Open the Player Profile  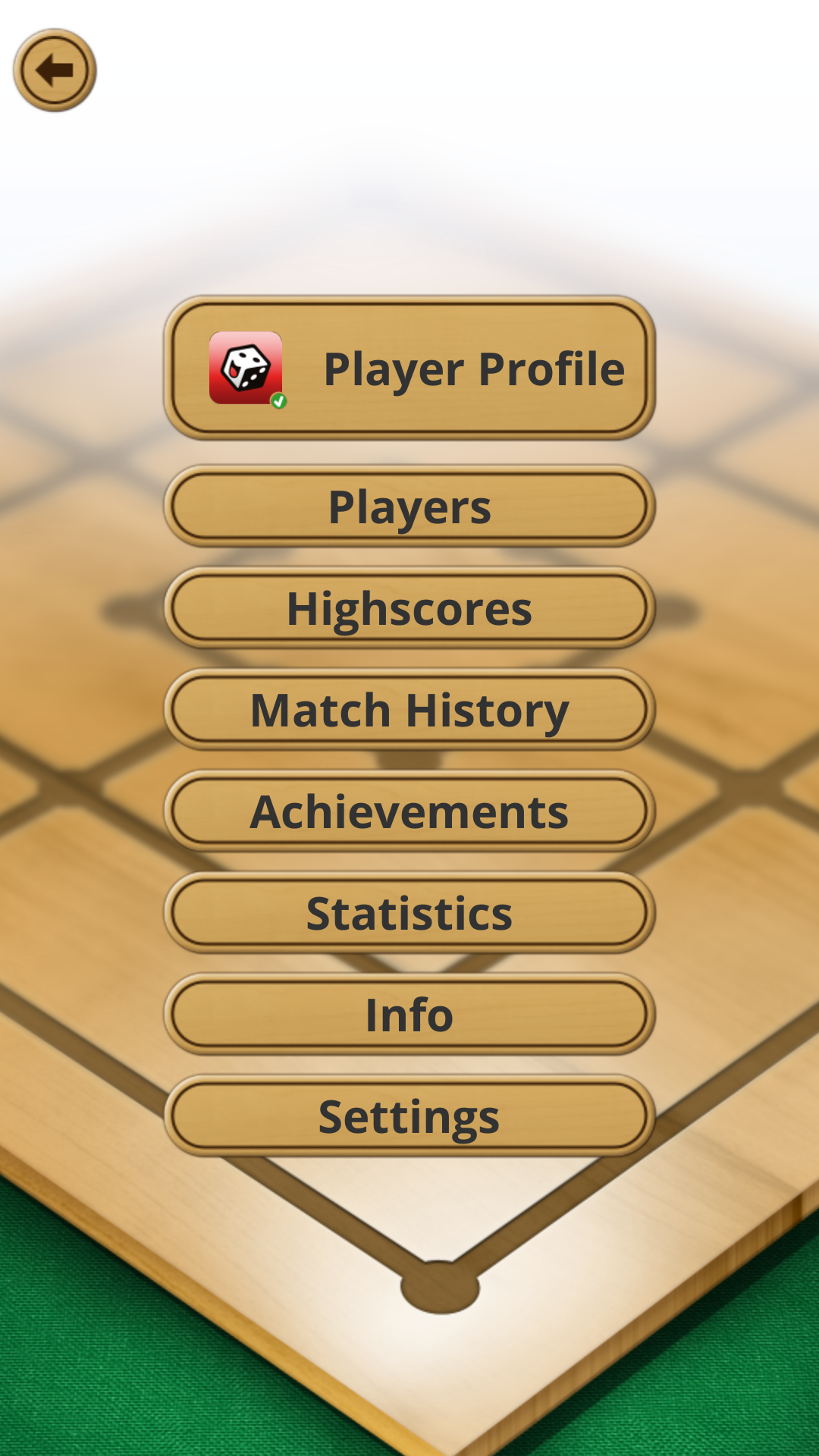(x=409, y=369)
